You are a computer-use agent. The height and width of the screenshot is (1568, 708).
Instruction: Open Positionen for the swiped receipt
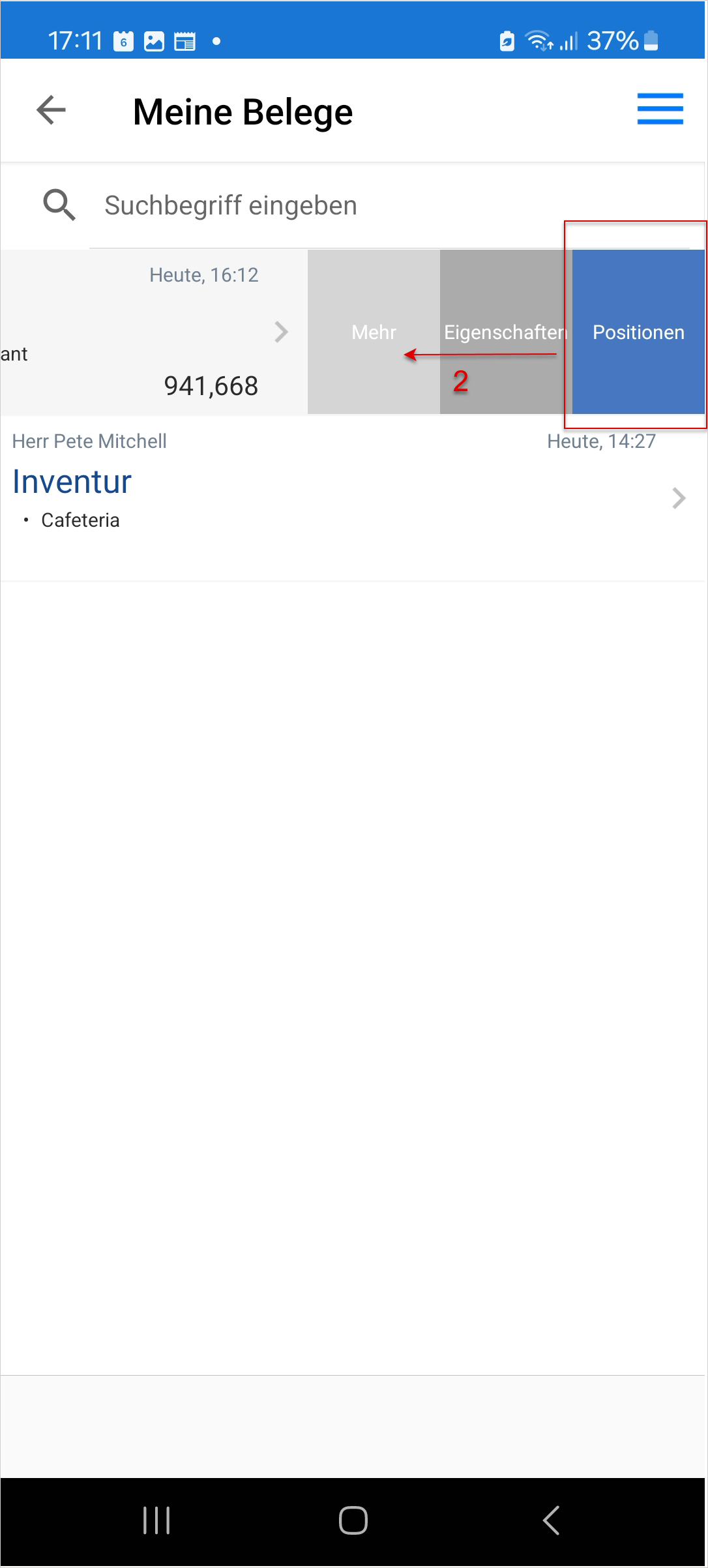click(638, 332)
